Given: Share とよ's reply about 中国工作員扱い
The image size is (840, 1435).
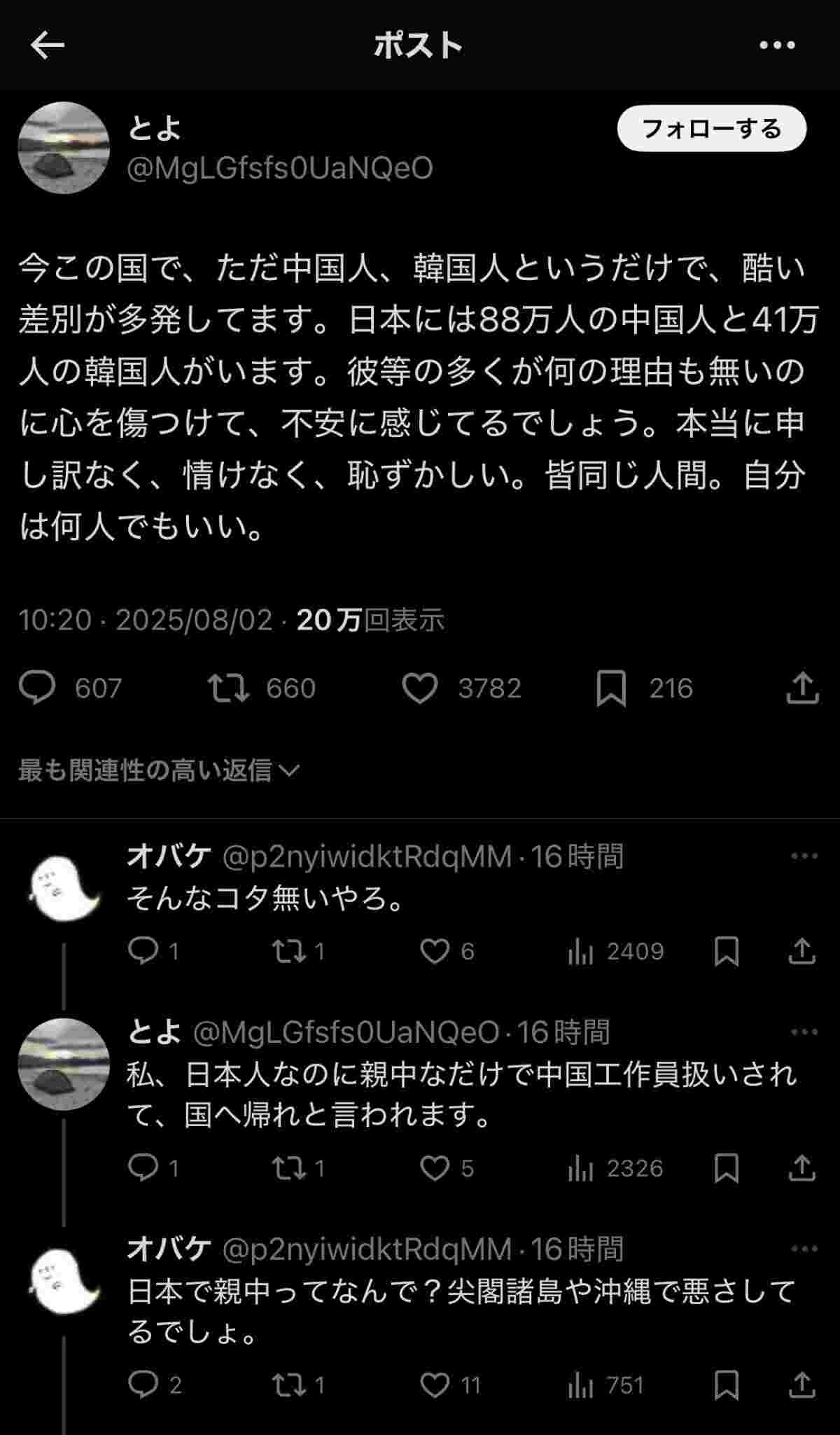Looking at the screenshot, I should point(802,1168).
